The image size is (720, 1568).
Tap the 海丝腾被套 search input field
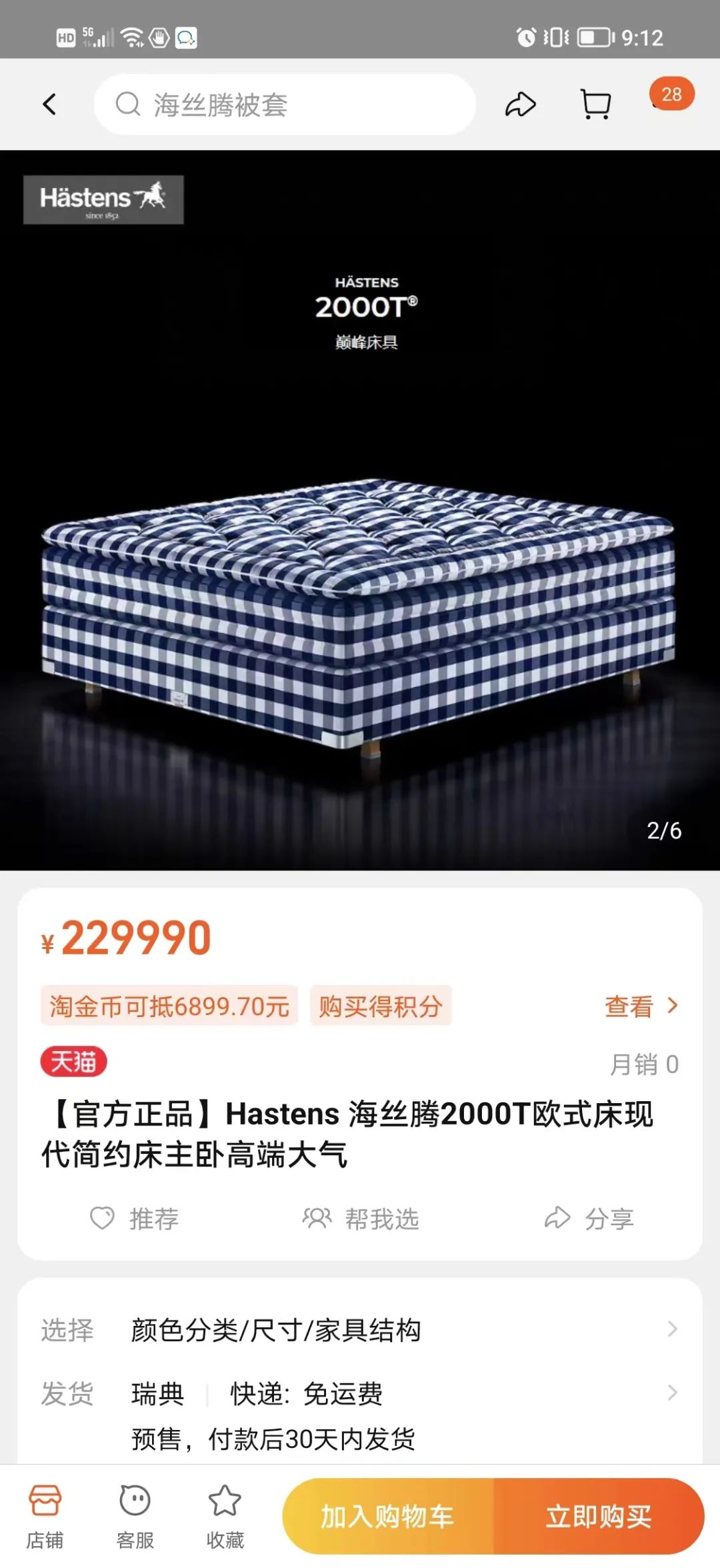(287, 104)
